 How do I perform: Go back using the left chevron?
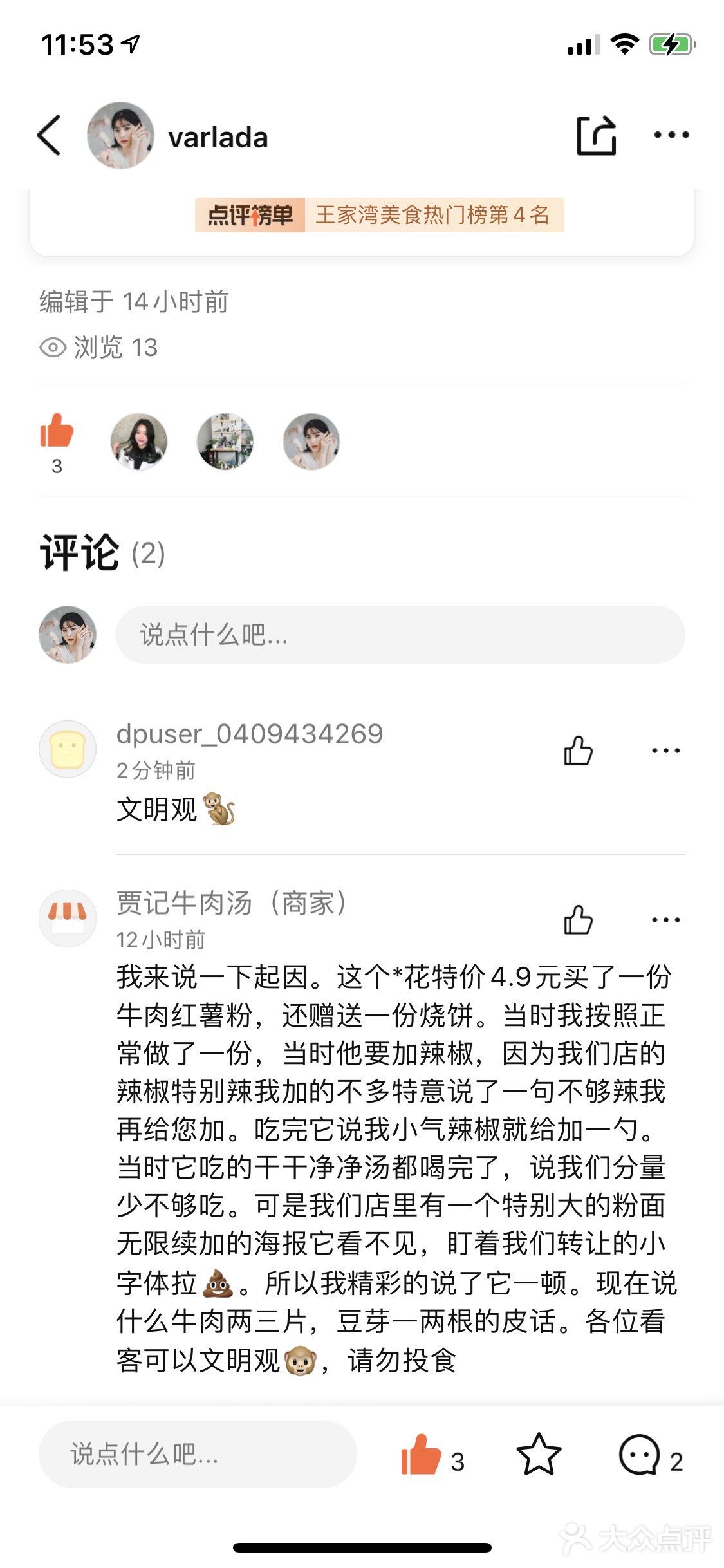pos(49,135)
